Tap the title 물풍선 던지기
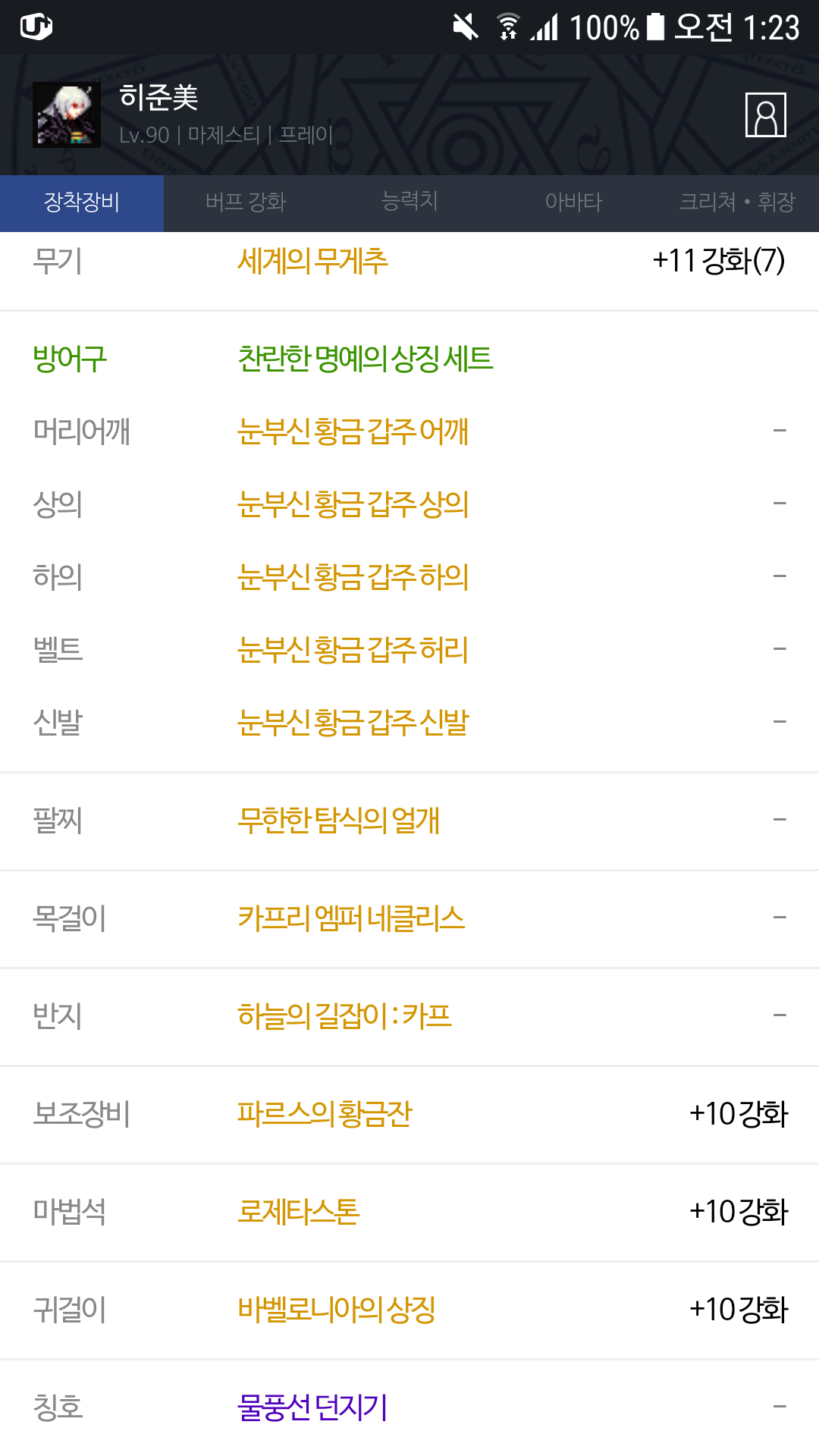 (x=312, y=1407)
